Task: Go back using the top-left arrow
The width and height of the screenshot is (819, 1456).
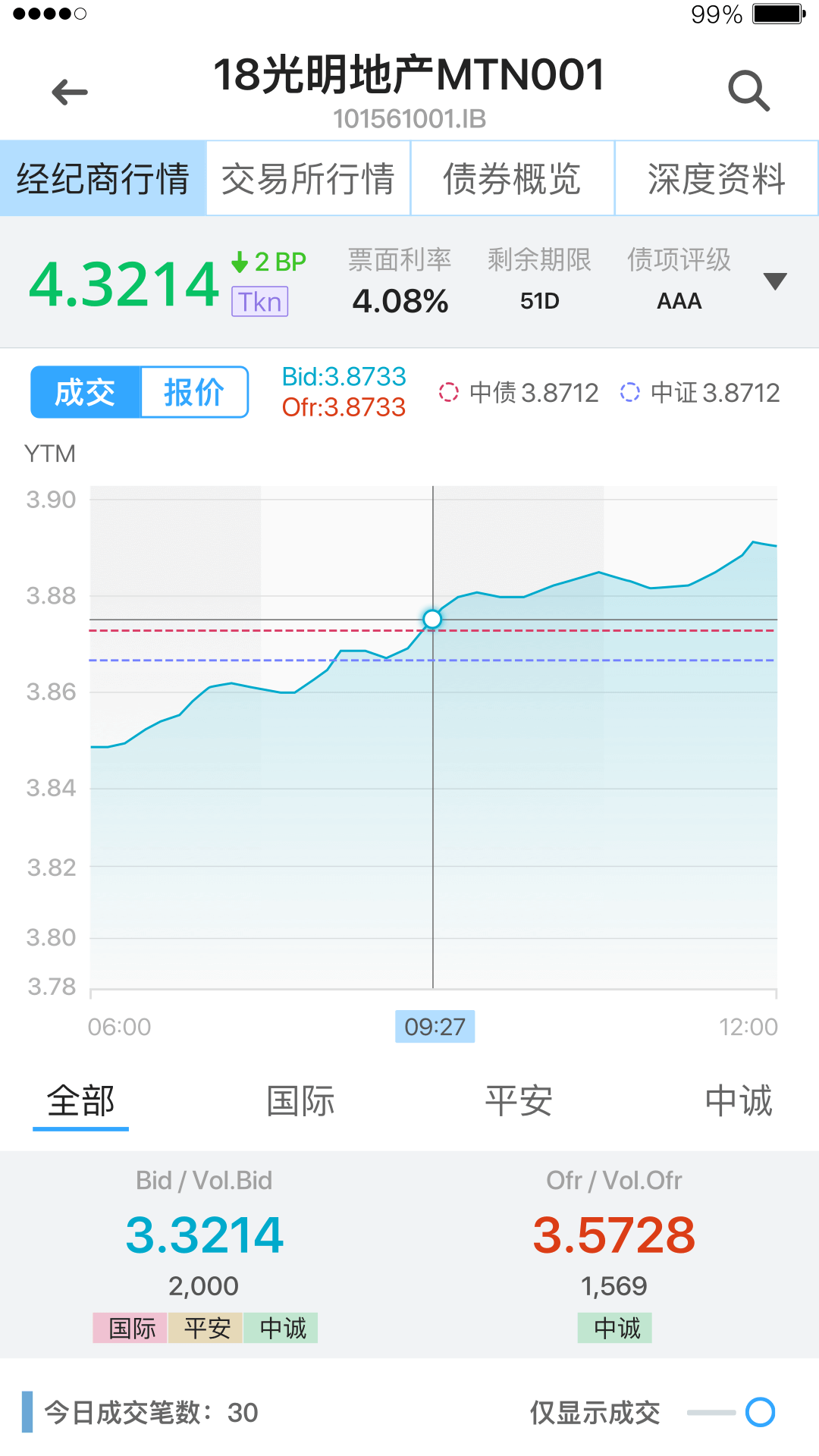Action: tap(69, 93)
